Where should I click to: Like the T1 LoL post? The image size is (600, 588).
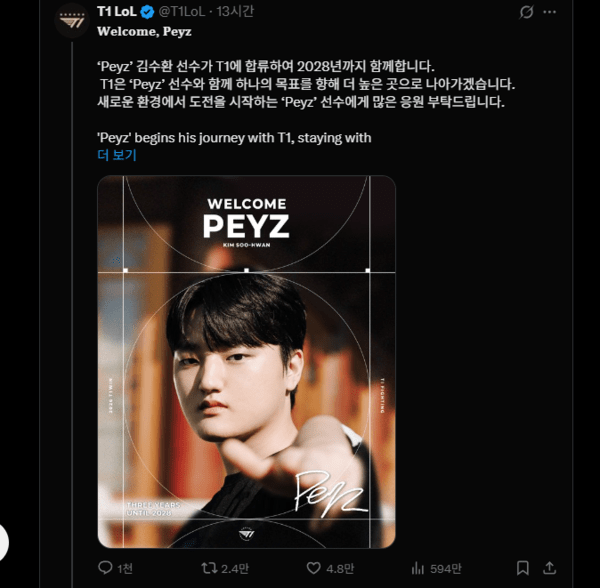point(313,568)
